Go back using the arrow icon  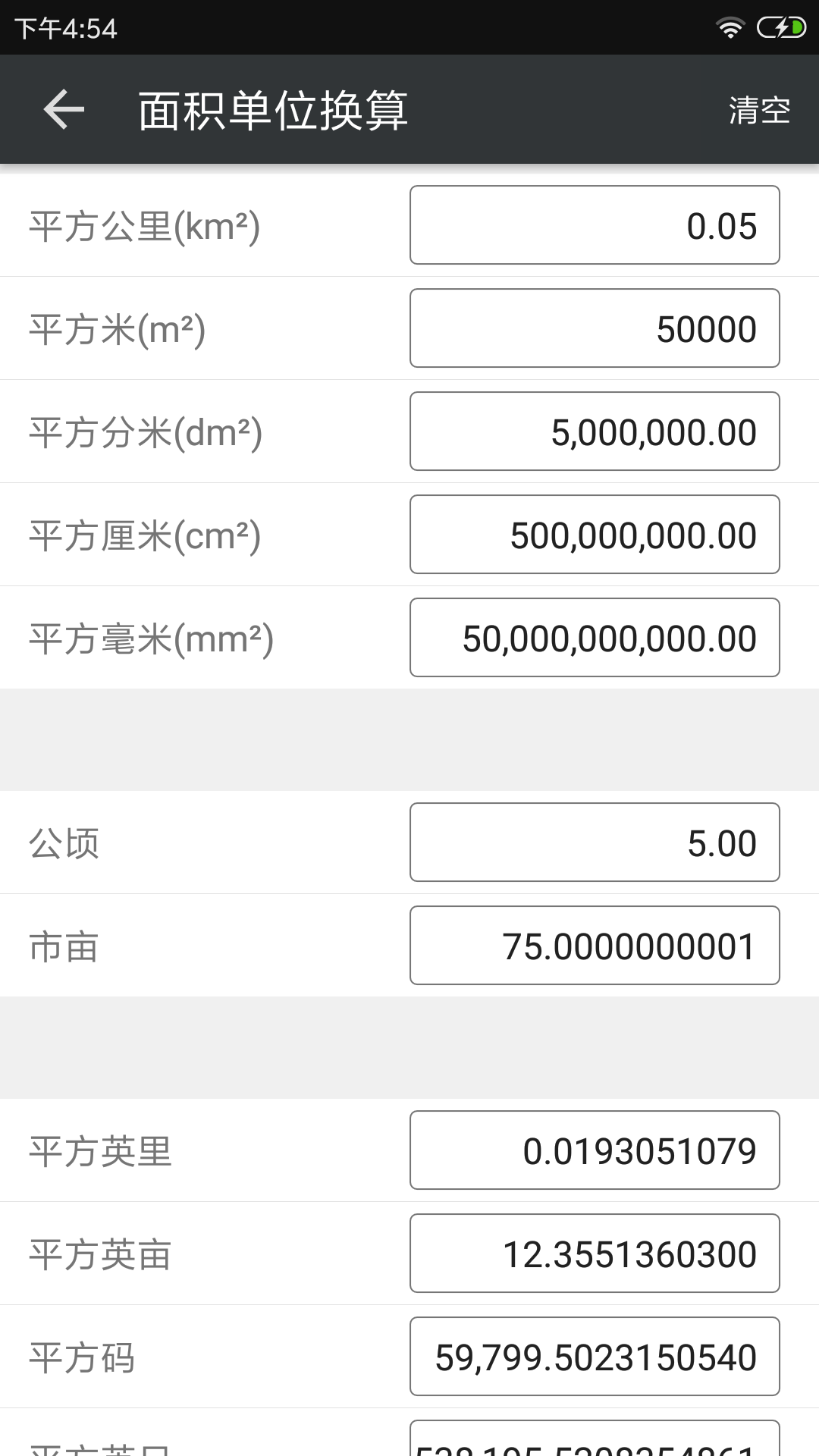pyautogui.click(x=64, y=110)
